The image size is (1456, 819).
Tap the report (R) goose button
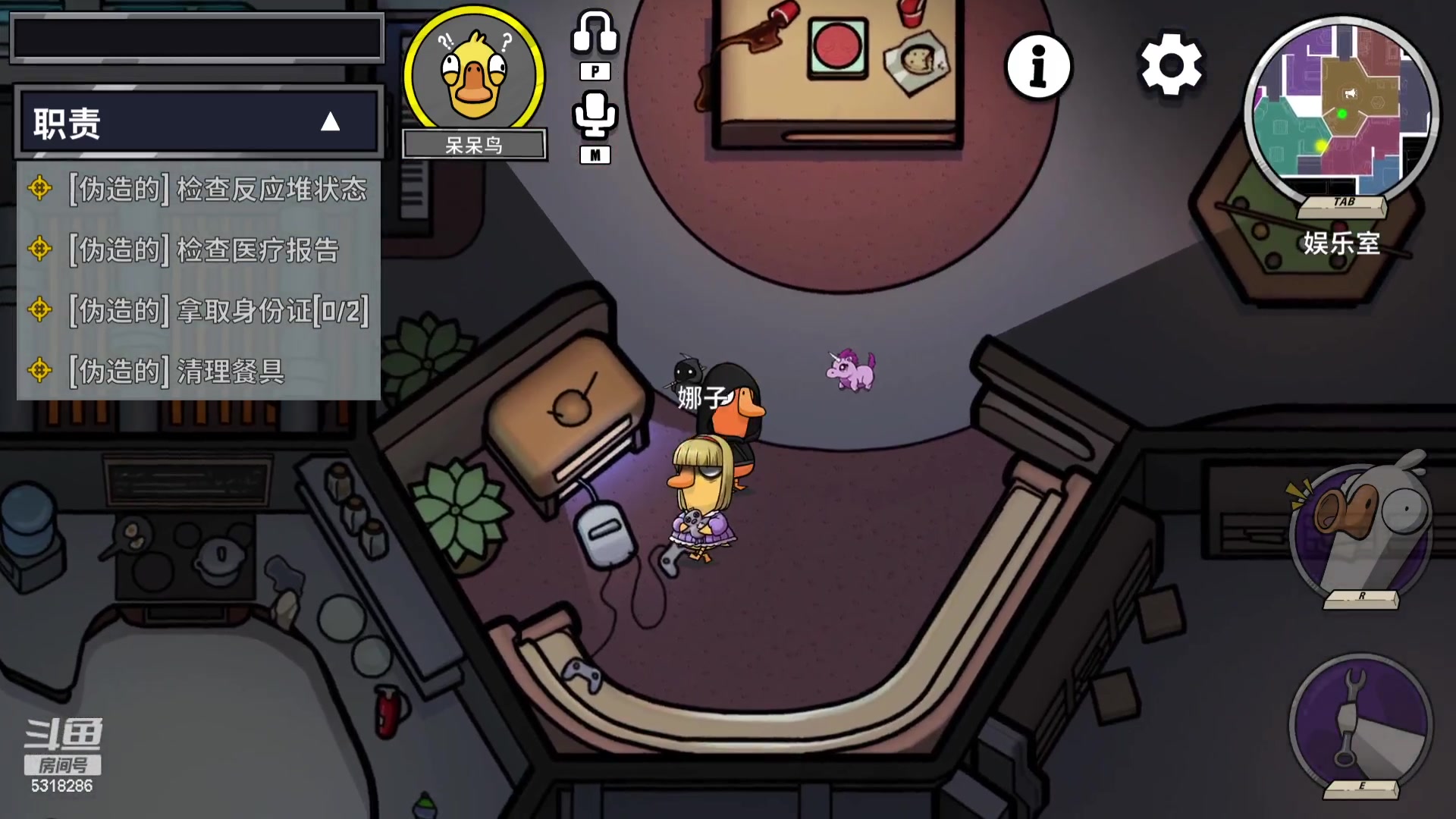click(x=1360, y=529)
